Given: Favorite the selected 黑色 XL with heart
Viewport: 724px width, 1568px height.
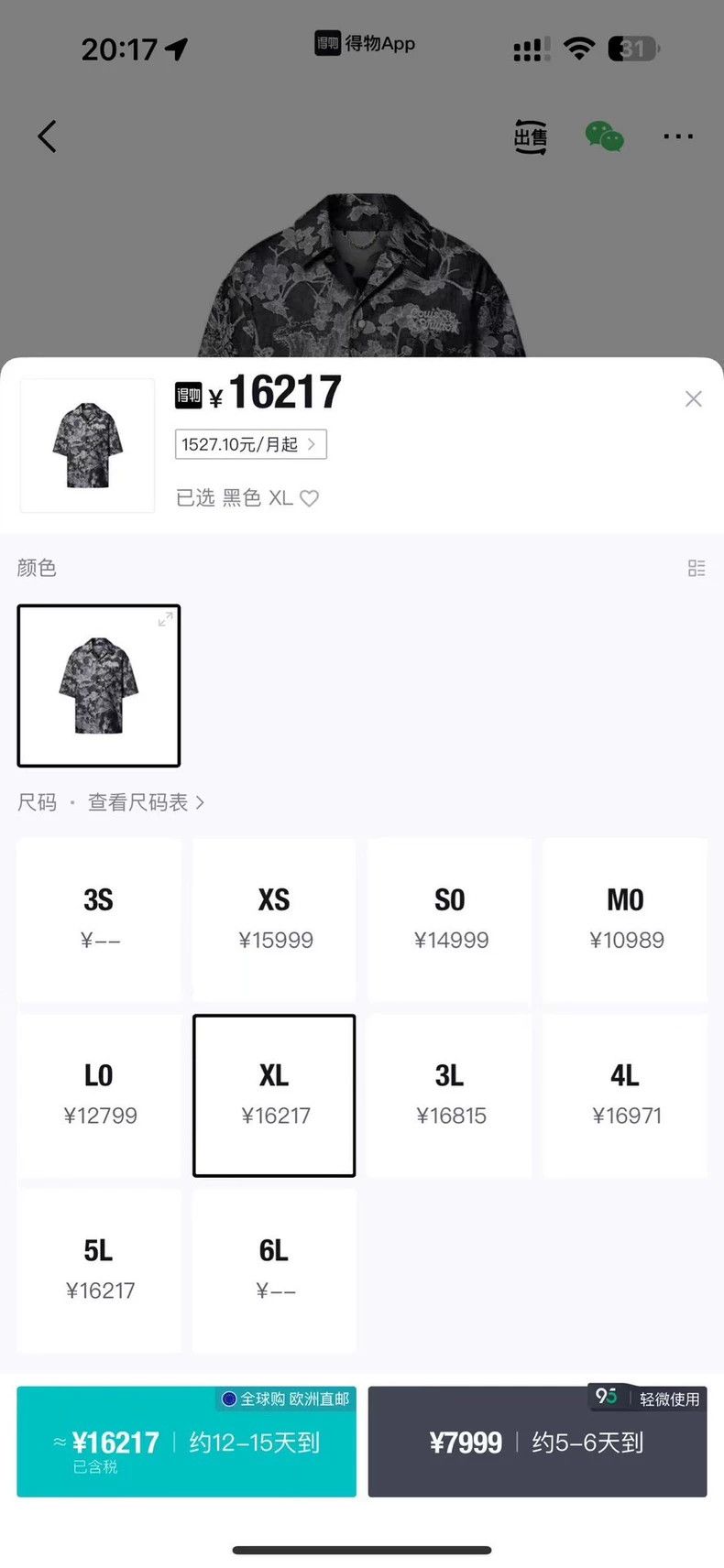Looking at the screenshot, I should 310,498.
